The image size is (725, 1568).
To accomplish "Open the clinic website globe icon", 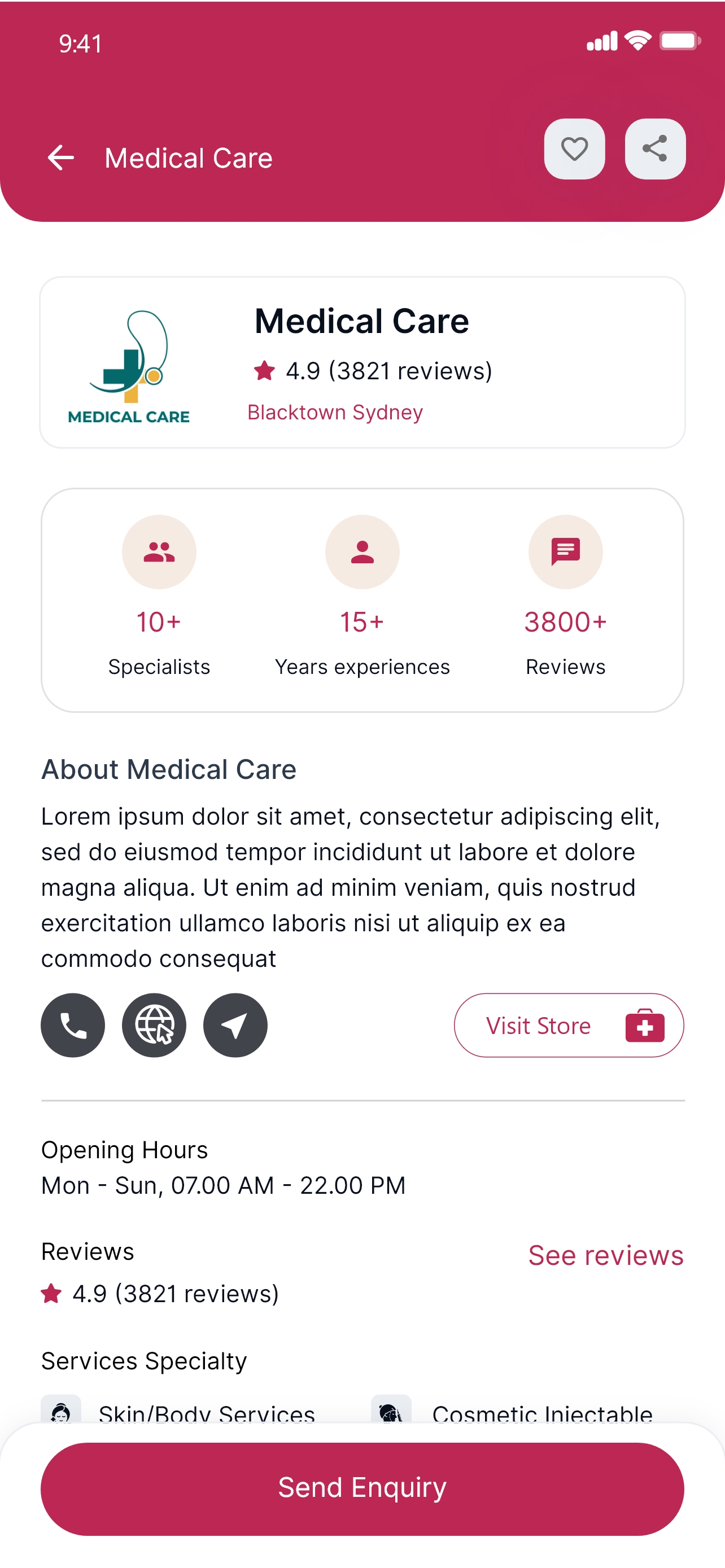I will [x=154, y=1026].
